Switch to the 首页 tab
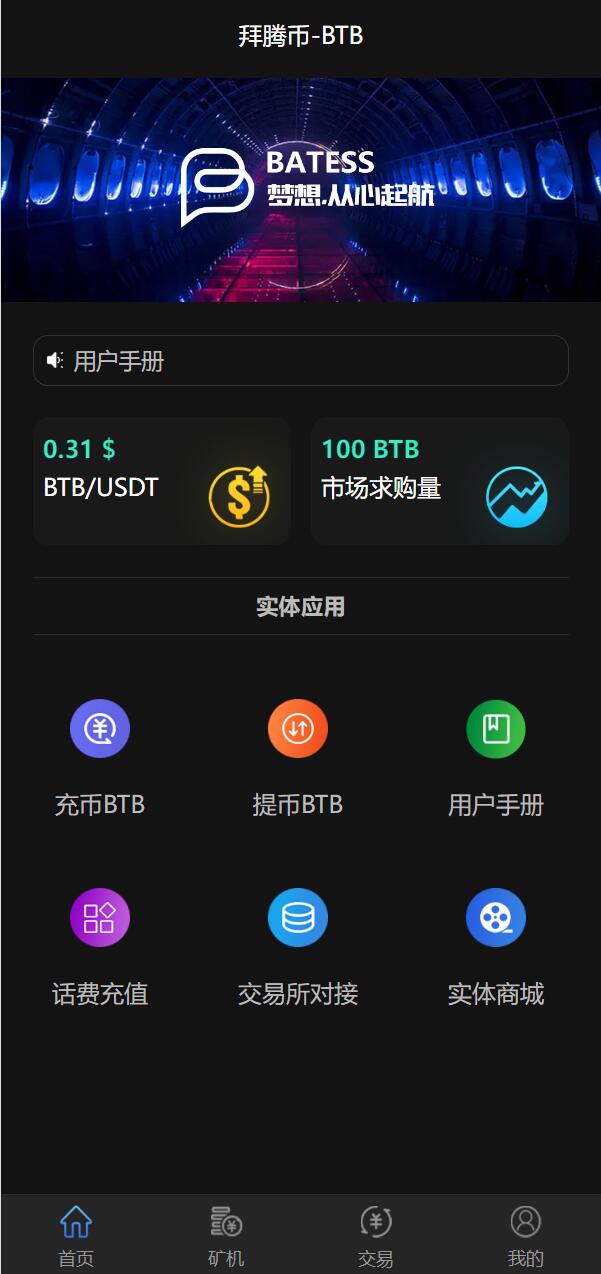Viewport: 601px width, 1274px height. 76,1235
